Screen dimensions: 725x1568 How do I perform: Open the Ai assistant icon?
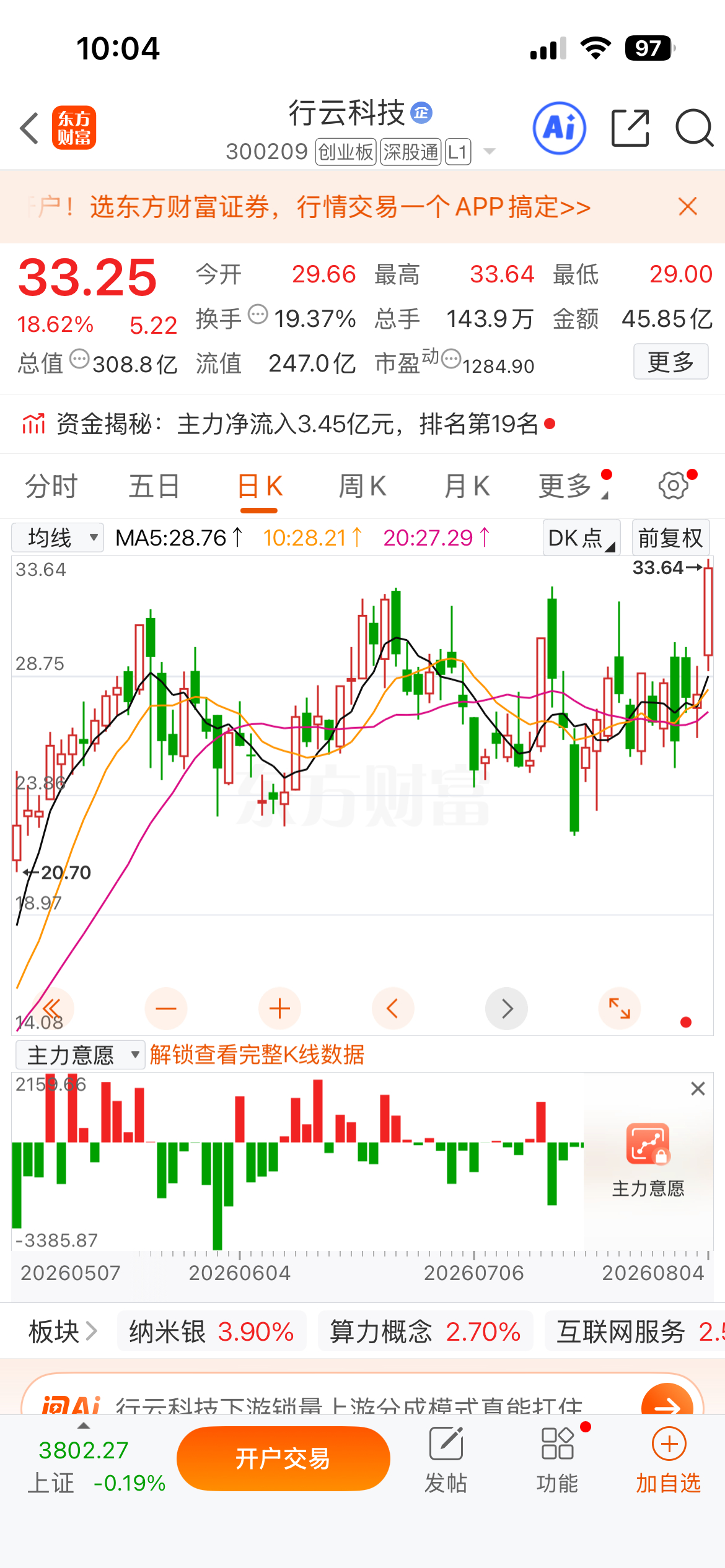(x=560, y=128)
